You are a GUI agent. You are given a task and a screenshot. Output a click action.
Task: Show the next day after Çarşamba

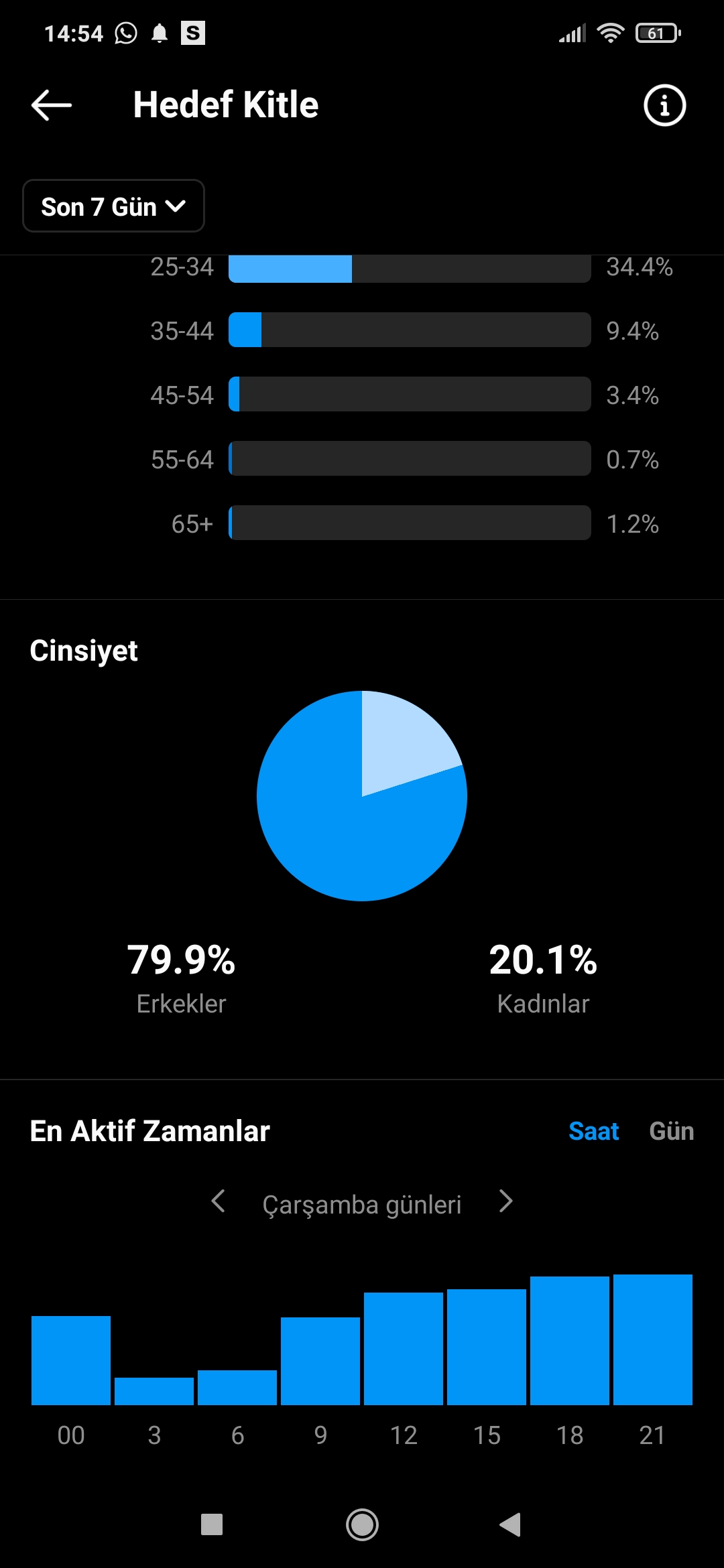[x=506, y=1201]
